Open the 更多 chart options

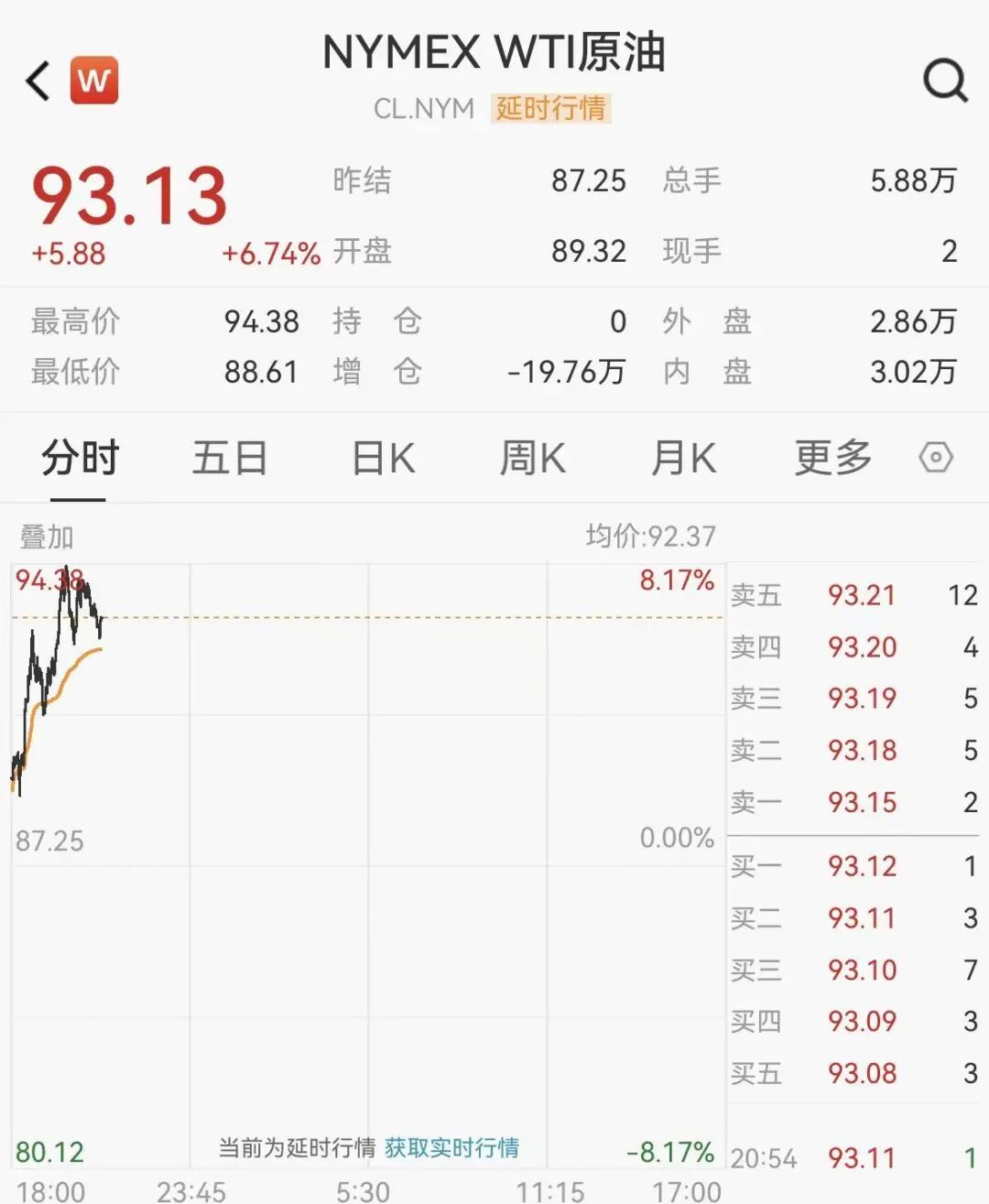pos(832,458)
